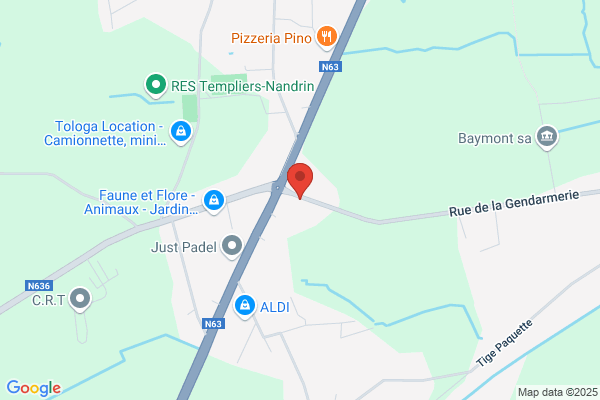The width and height of the screenshot is (600, 400).
Task: Select the RES Templiers-Nandrin place pin
Action: coord(156,85)
